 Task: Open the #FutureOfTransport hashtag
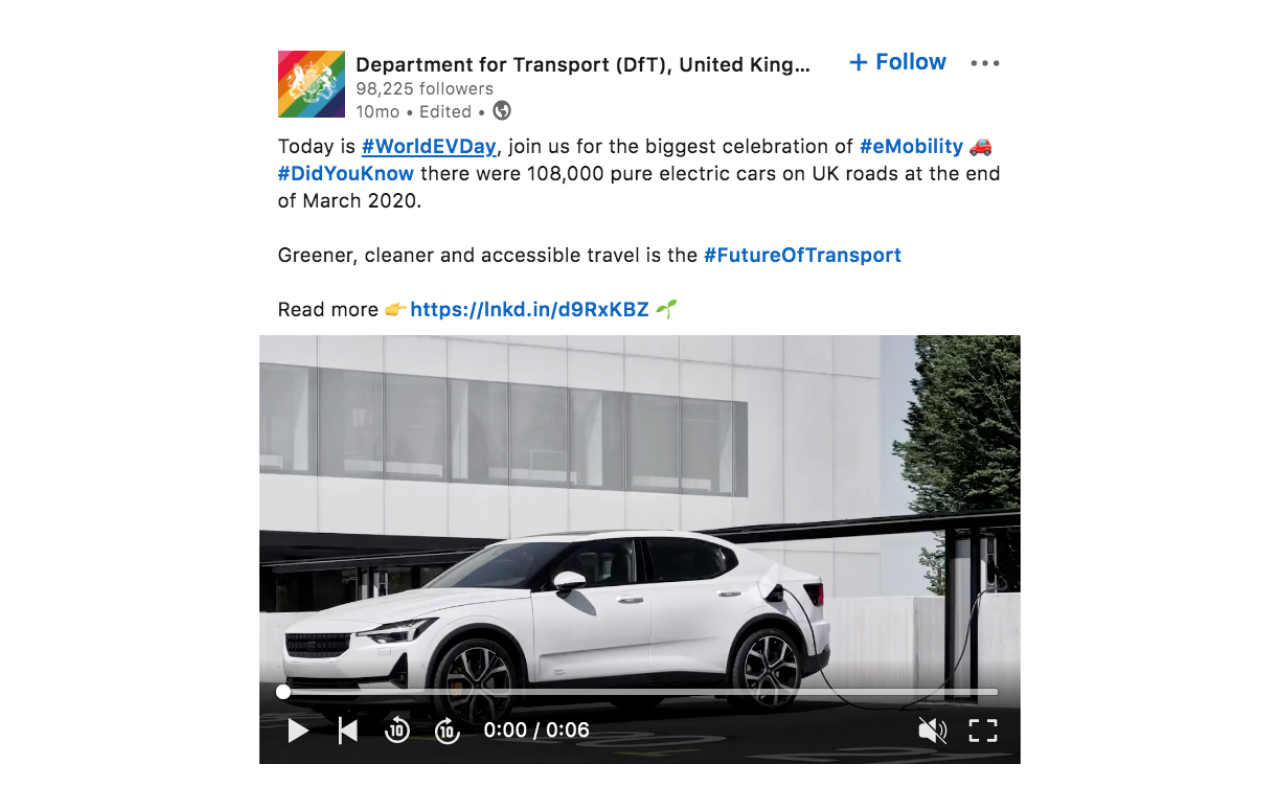click(x=802, y=255)
